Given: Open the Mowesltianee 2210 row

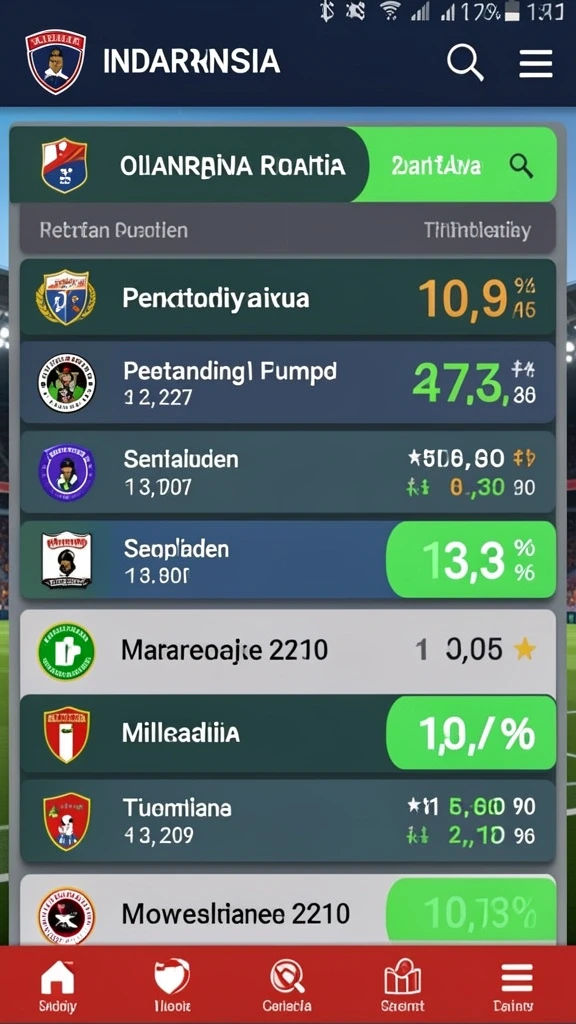Looking at the screenshot, I should pos(288,910).
